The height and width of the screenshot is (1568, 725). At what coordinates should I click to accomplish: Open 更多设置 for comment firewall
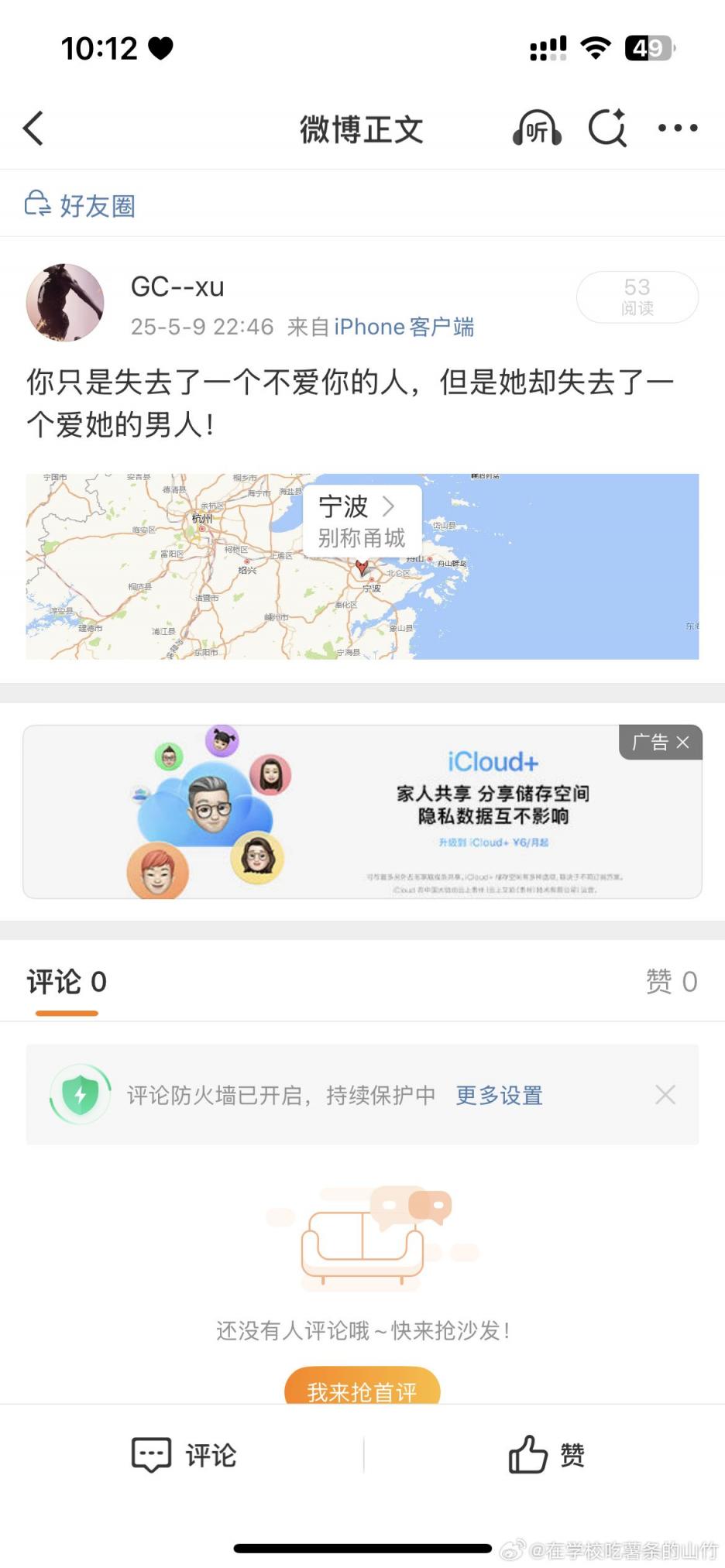(499, 1095)
